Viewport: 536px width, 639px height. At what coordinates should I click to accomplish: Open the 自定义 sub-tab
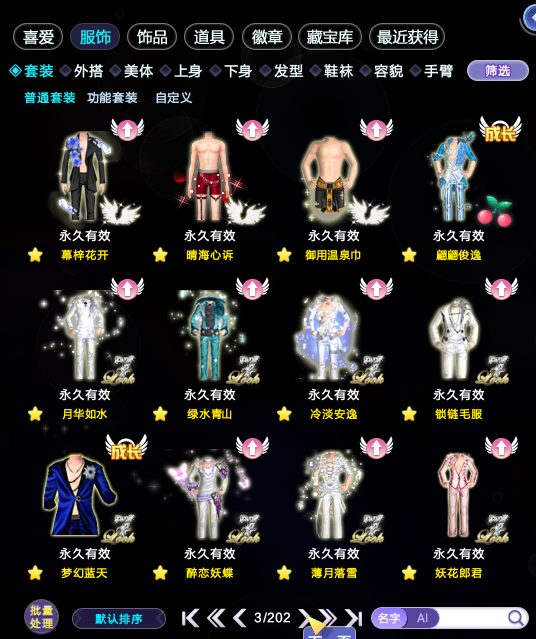pos(174,98)
